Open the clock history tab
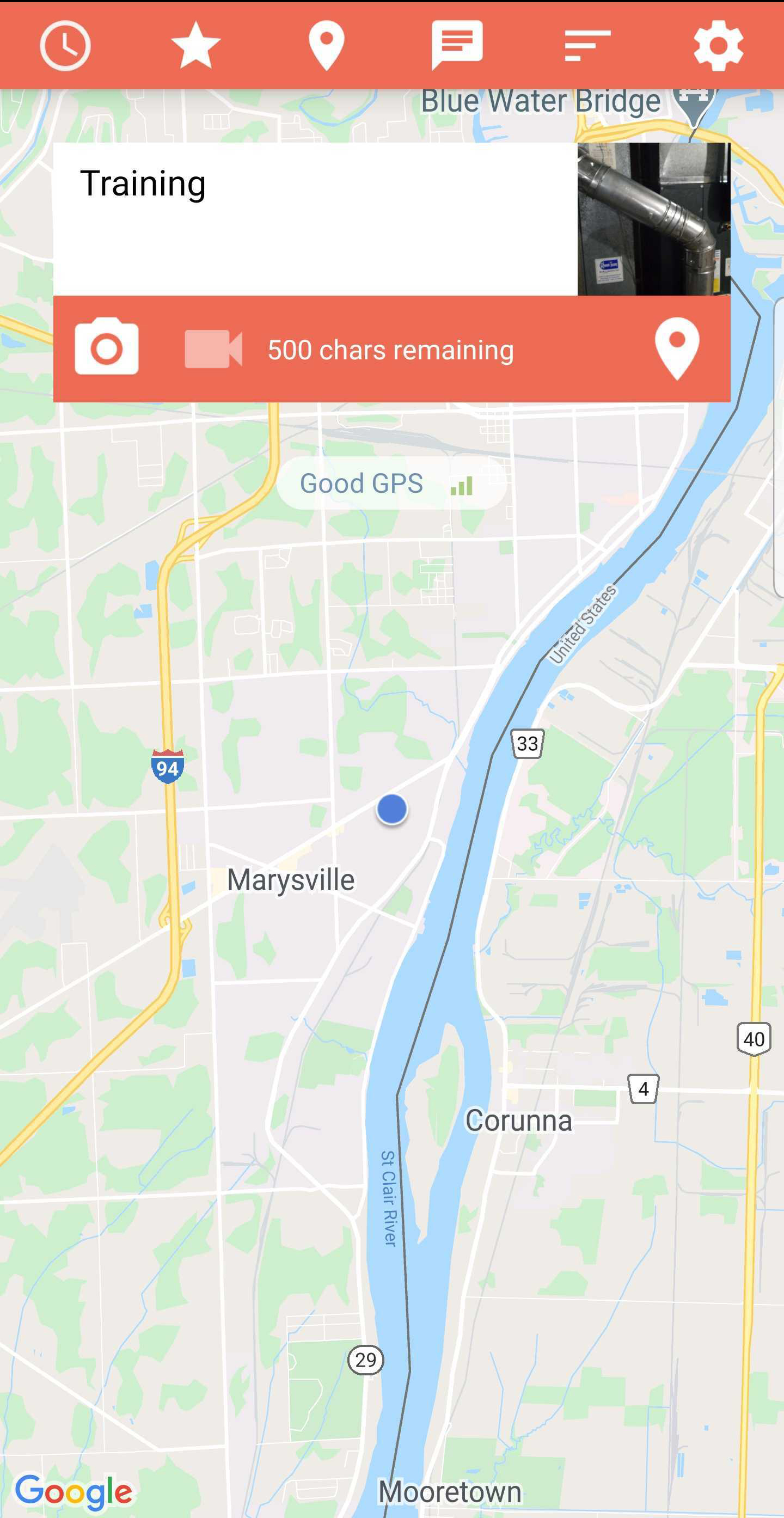Image resolution: width=784 pixels, height=1518 pixels. 65,46
